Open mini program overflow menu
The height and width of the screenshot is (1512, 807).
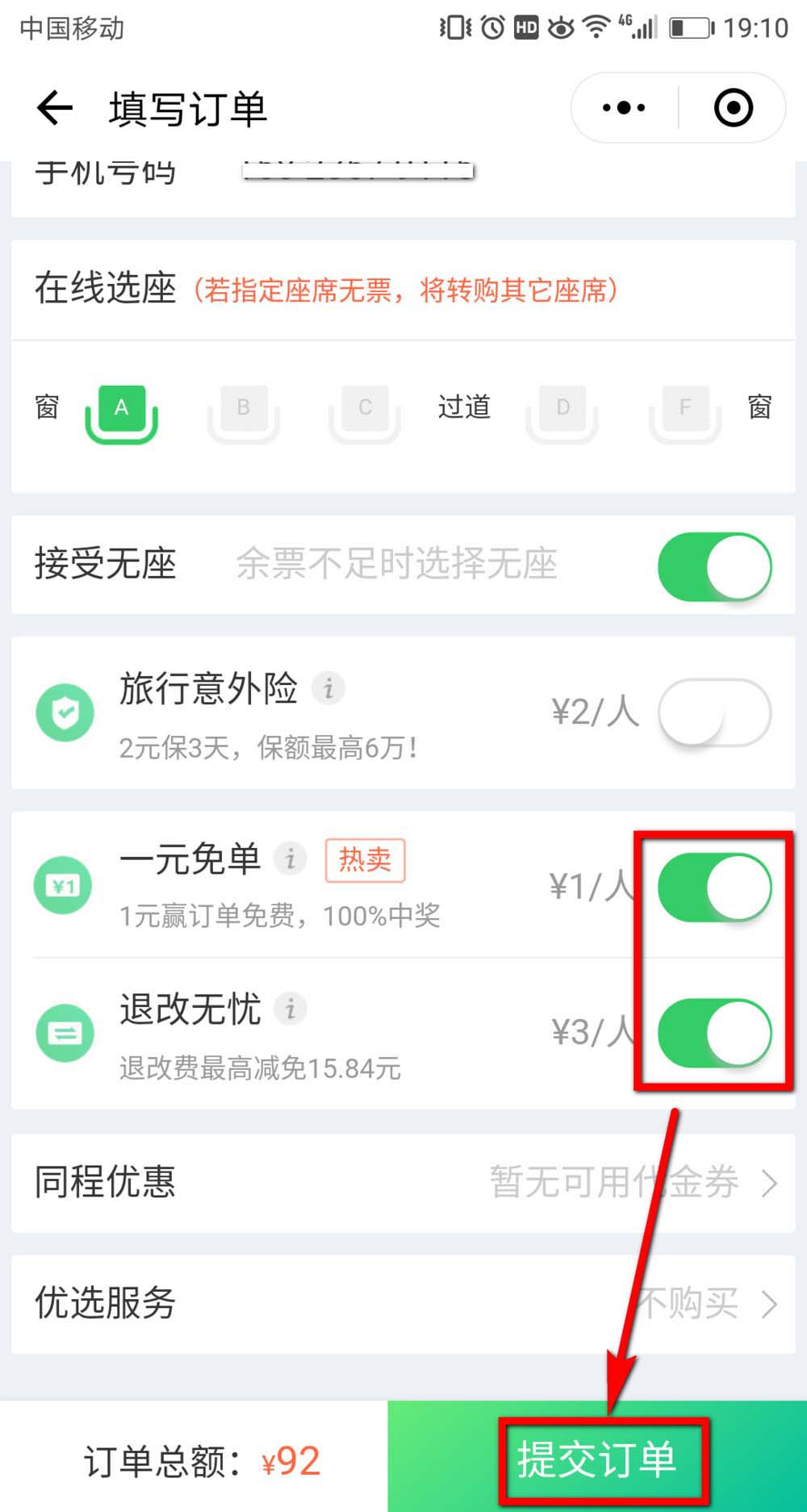(x=624, y=108)
